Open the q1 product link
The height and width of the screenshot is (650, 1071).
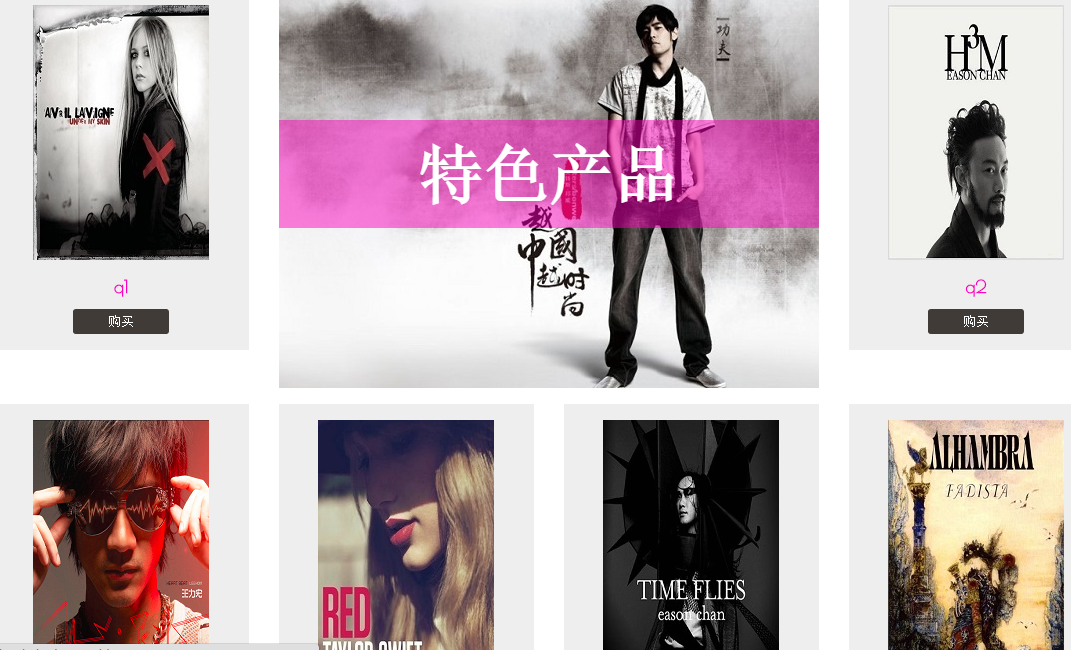(x=121, y=288)
